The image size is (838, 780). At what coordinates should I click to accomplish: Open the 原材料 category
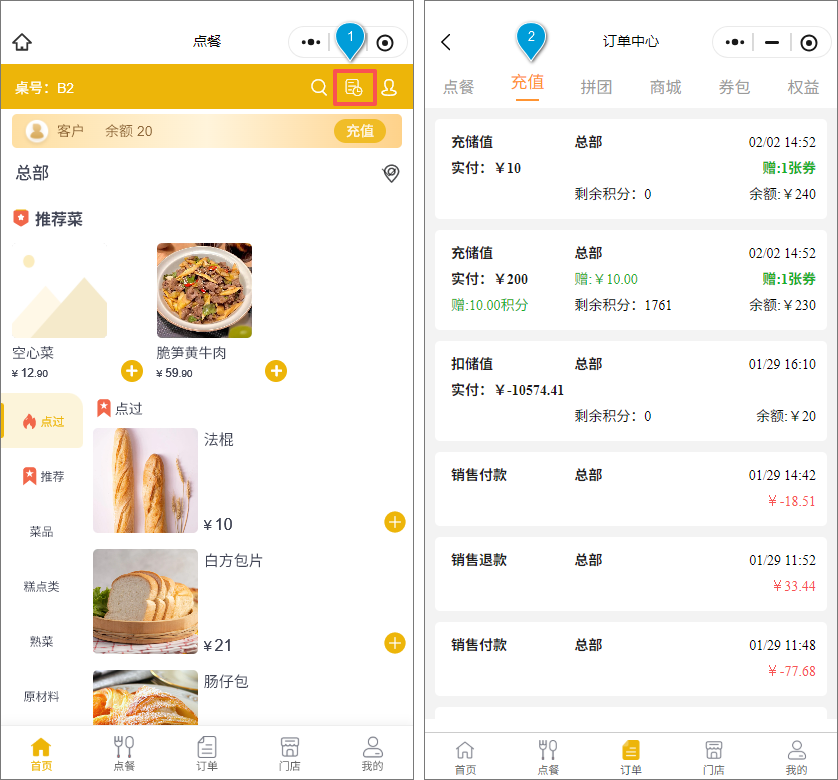(41, 697)
